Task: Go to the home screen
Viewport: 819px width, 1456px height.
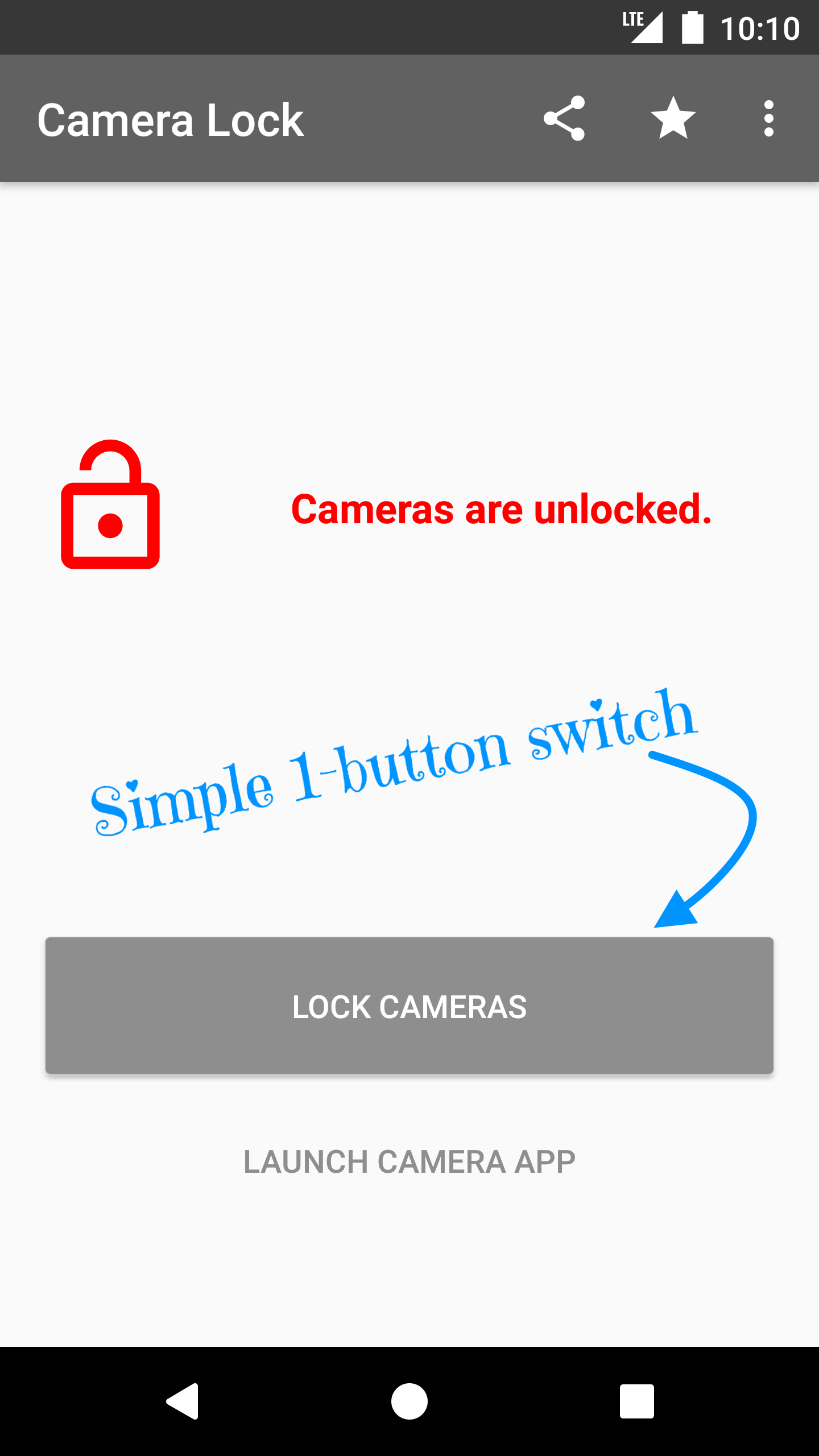Action: [x=409, y=1401]
